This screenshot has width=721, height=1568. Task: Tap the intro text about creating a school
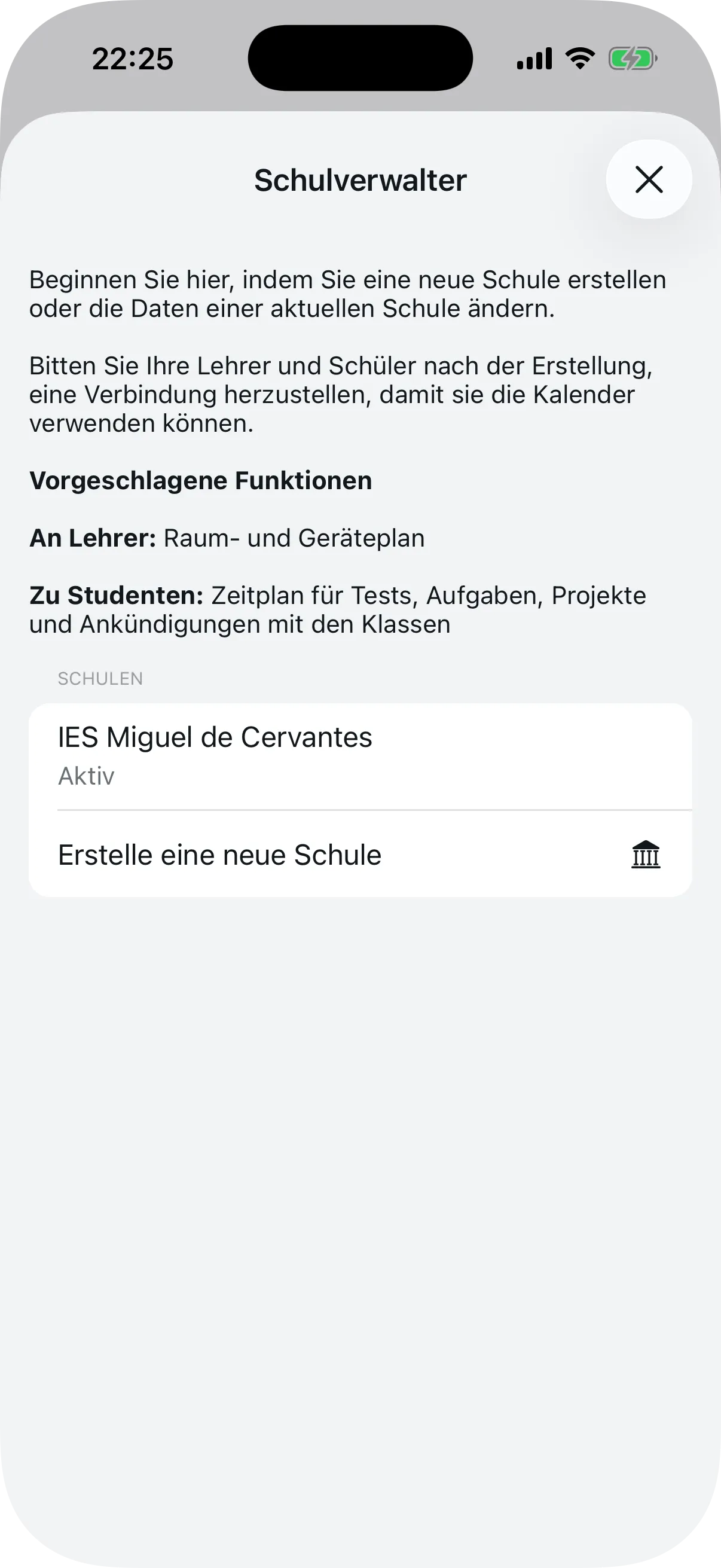click(x=347, y=294)
